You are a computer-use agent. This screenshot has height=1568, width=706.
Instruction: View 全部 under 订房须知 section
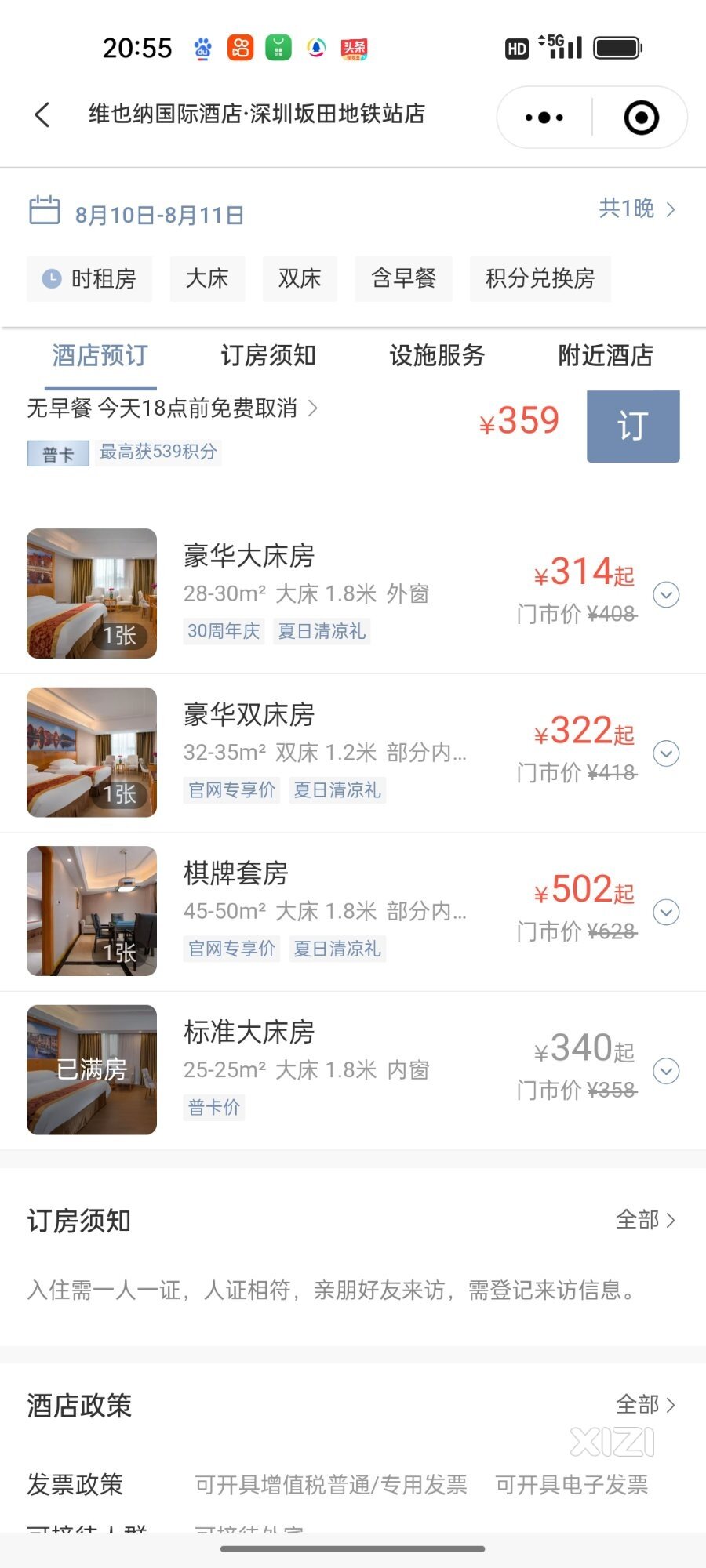click(646, 1220)
